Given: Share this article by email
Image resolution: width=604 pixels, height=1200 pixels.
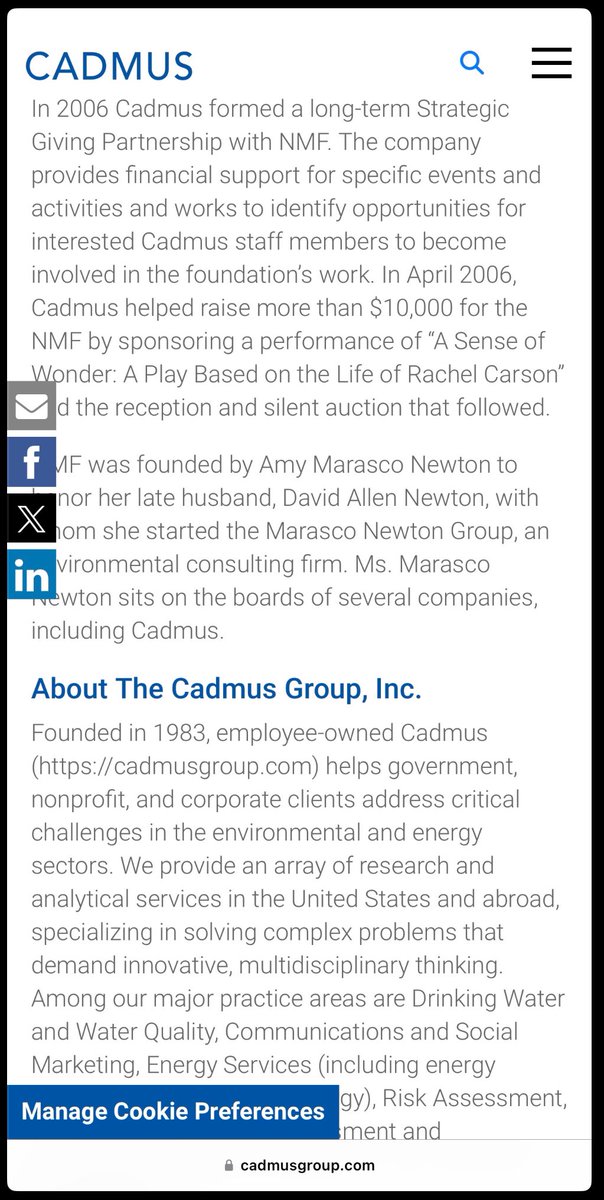Looking at the screenshot, I should [x=32, y=406].
